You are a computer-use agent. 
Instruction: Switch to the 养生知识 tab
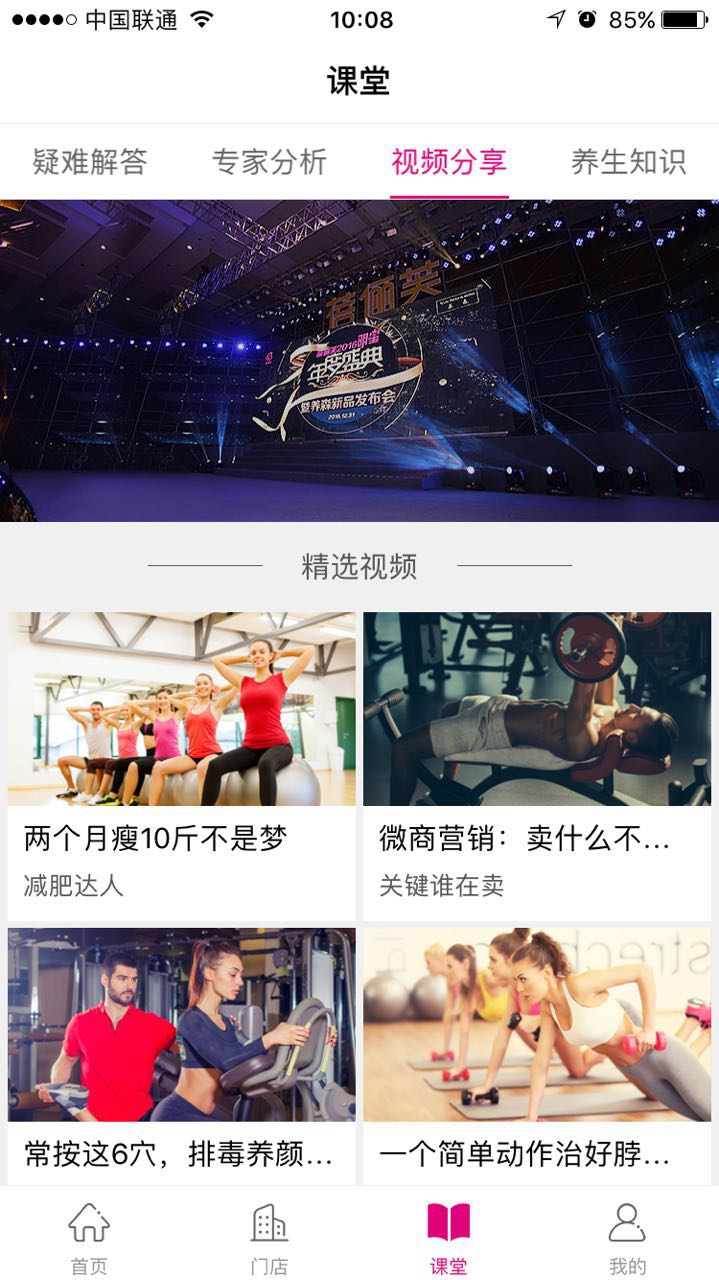tap(628, 162)
